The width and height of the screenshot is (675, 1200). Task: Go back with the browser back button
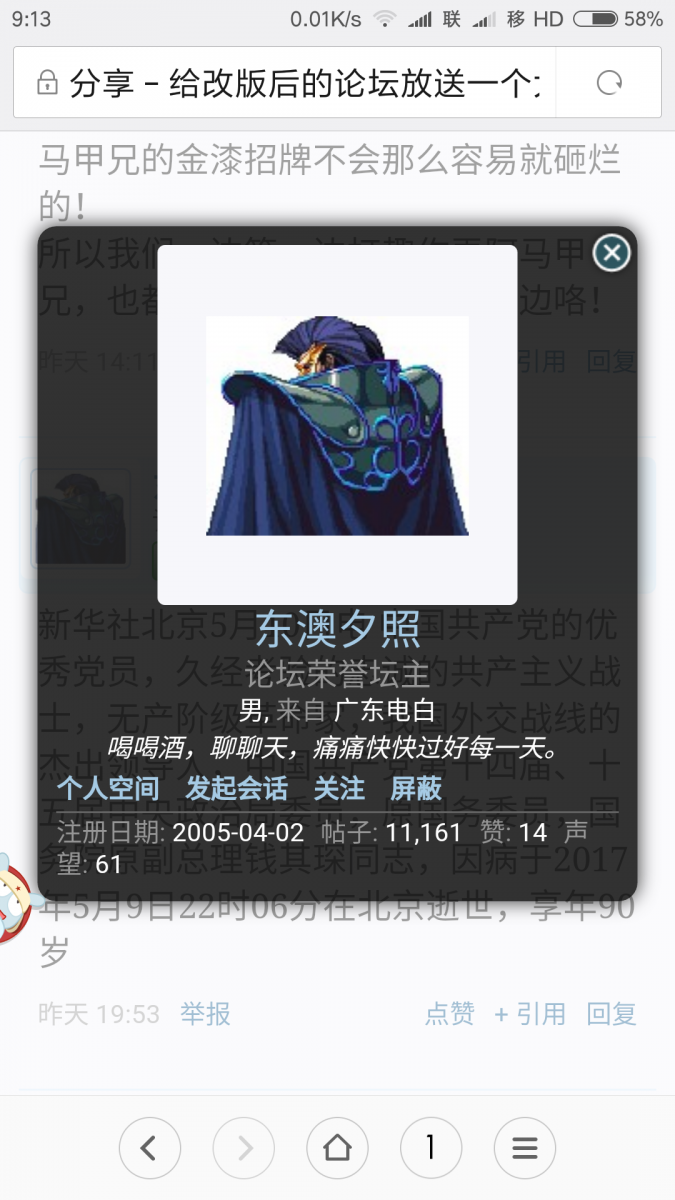149,1148
